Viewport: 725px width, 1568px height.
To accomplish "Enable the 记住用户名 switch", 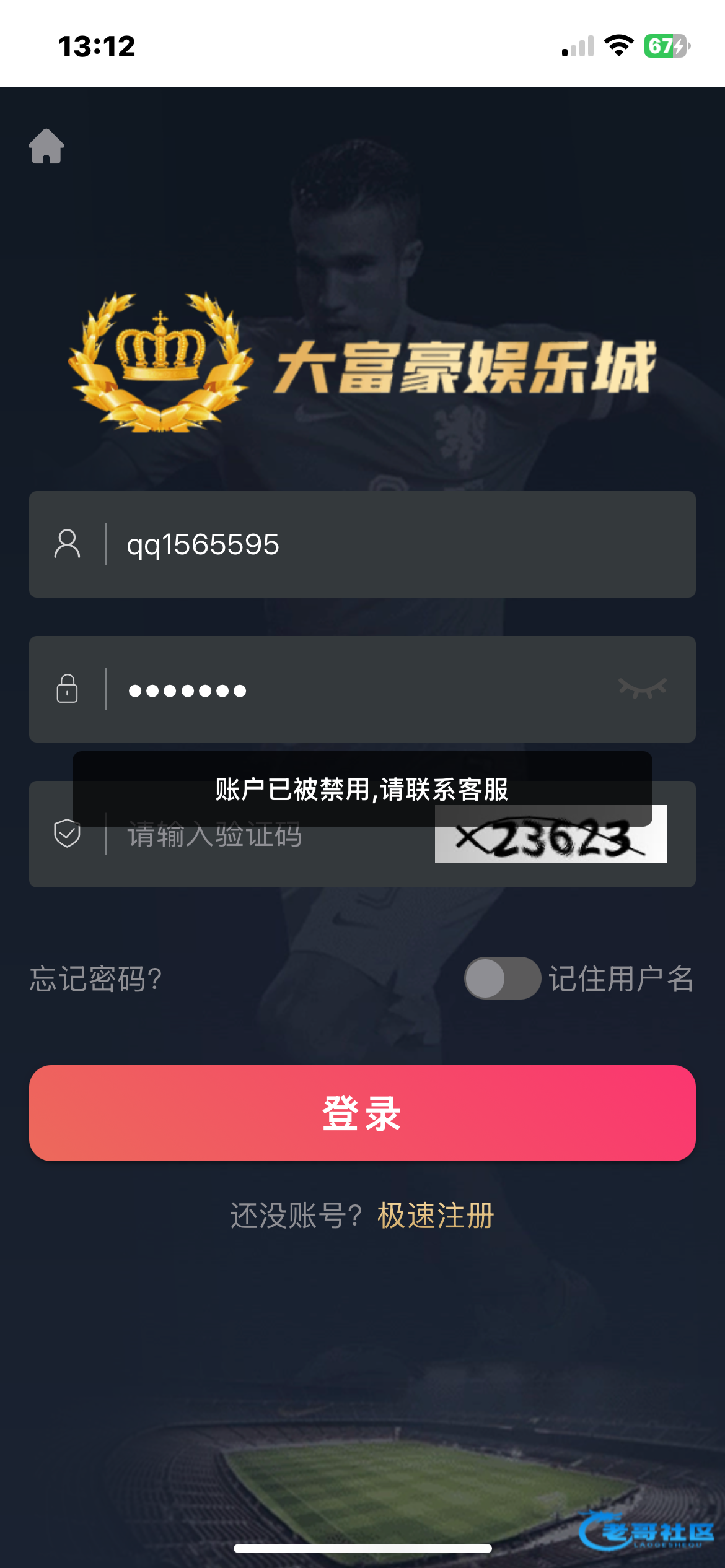I will point(503,978).
